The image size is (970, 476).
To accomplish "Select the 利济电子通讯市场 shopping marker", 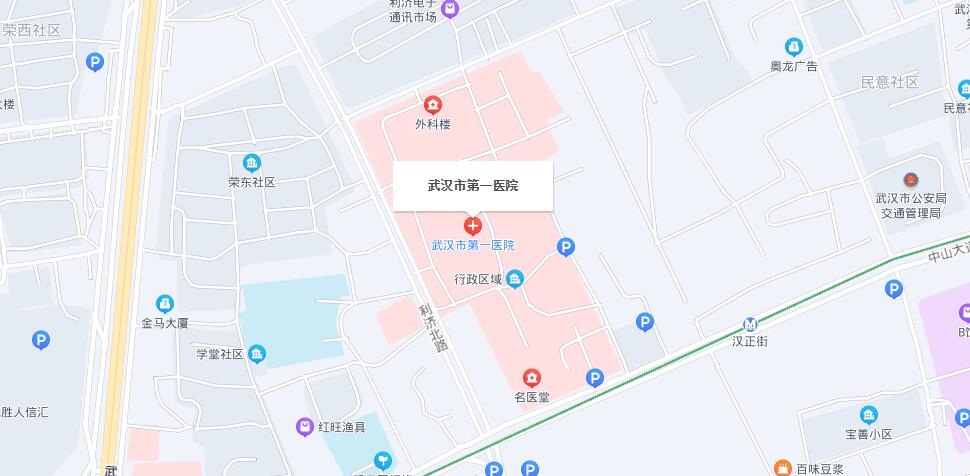I will 450,9.
